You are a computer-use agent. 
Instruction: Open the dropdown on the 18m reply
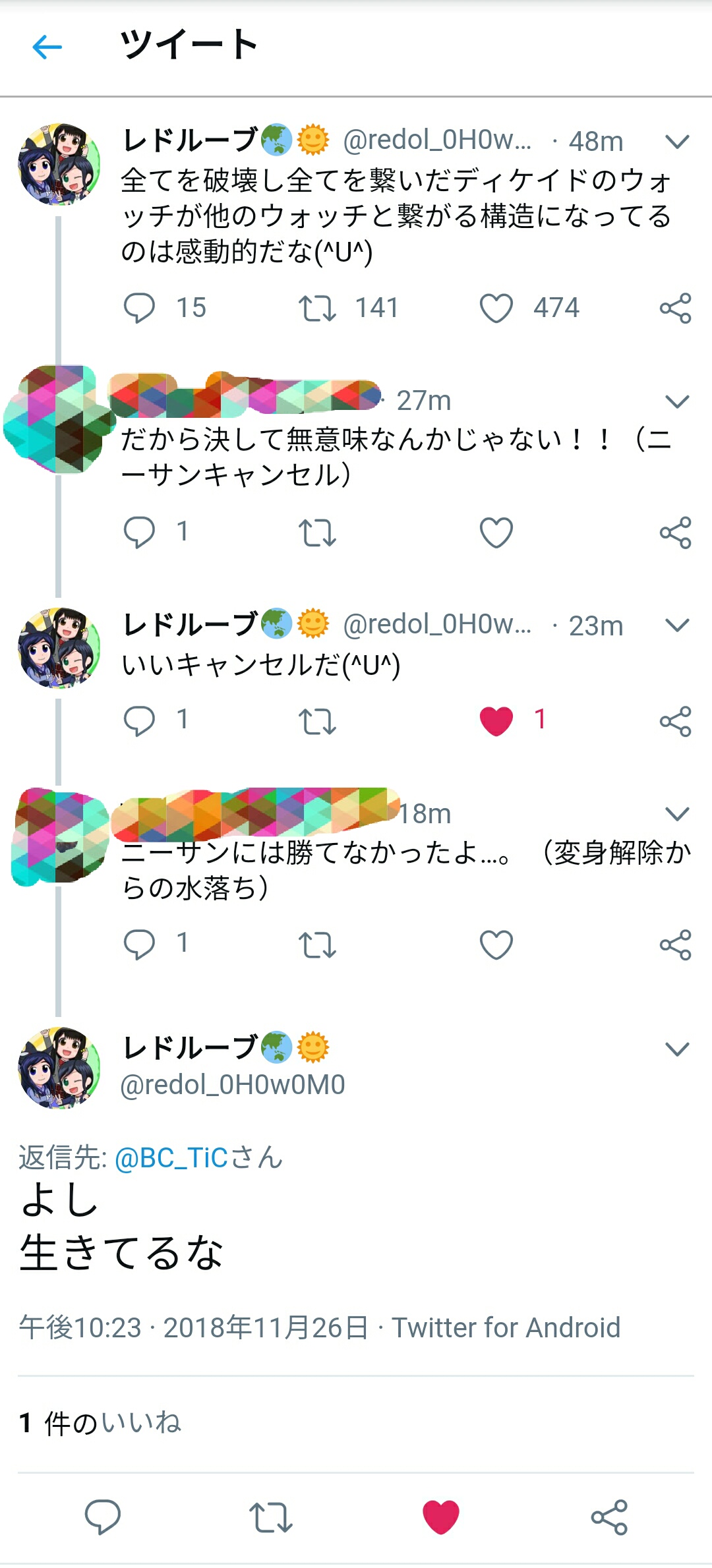point(677,813)
